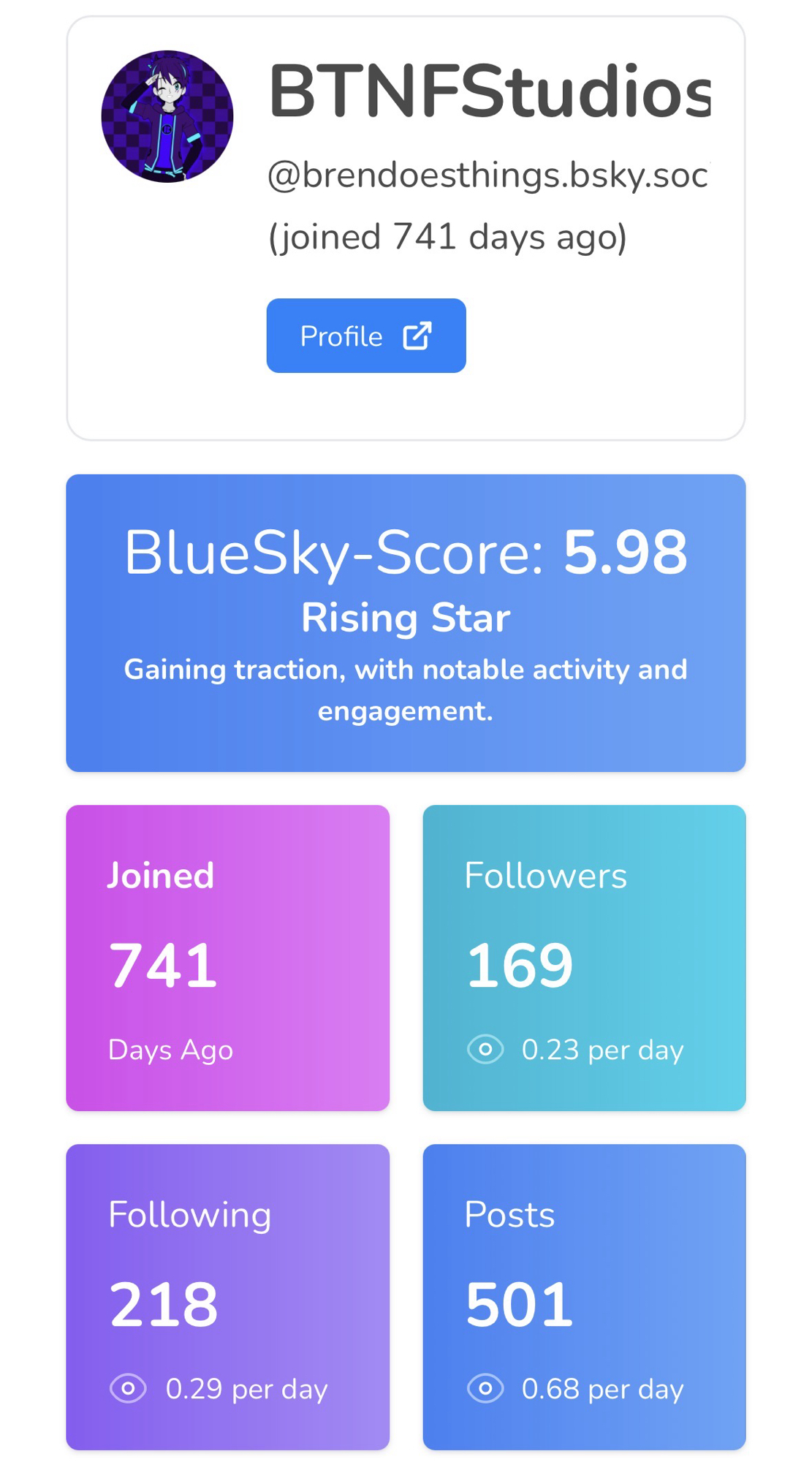Open the BTNFStudios Profile button
Screen dimensions: 812x1462
[x=365, y=336]
